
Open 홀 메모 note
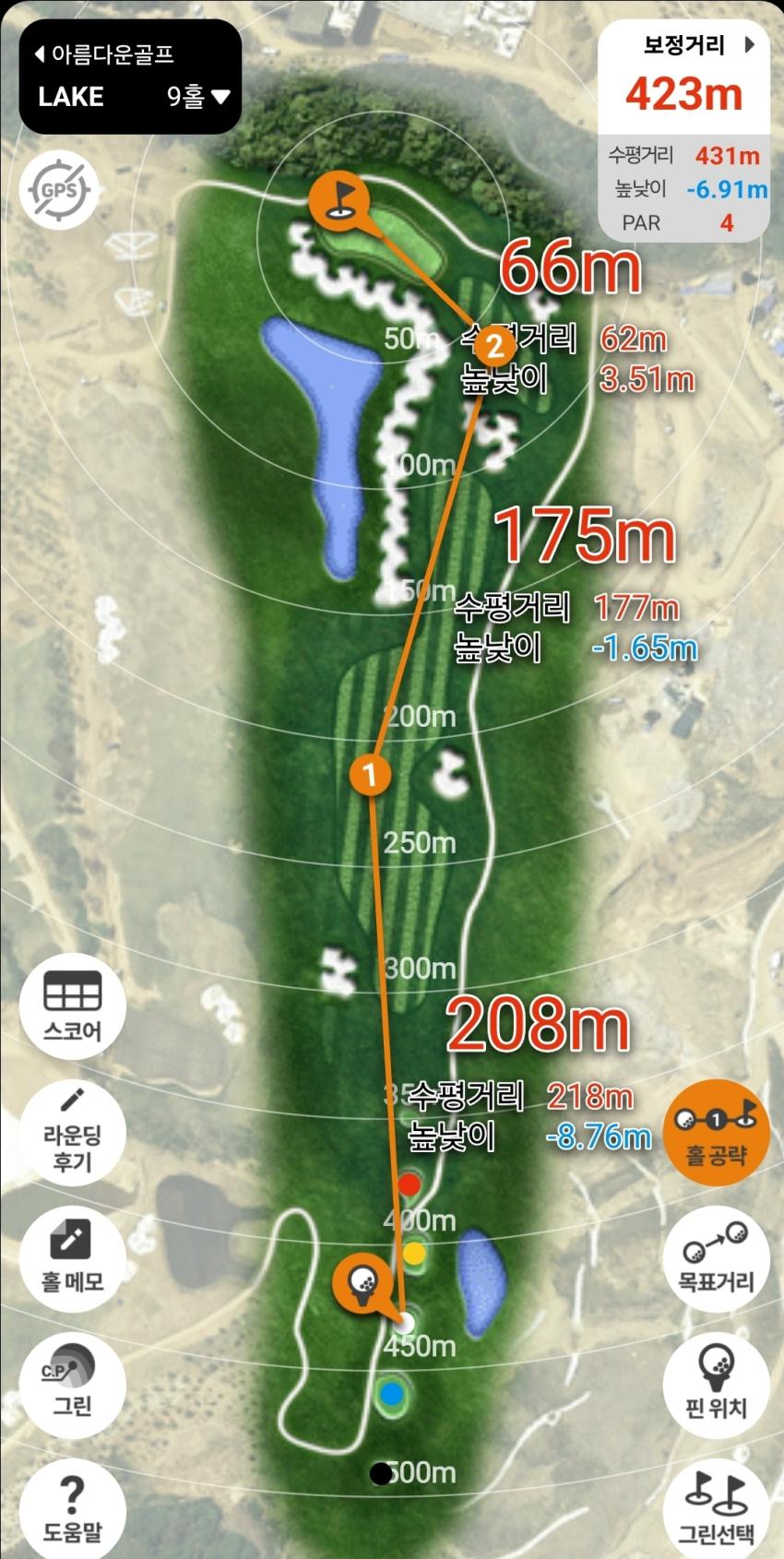(72, 1256)
